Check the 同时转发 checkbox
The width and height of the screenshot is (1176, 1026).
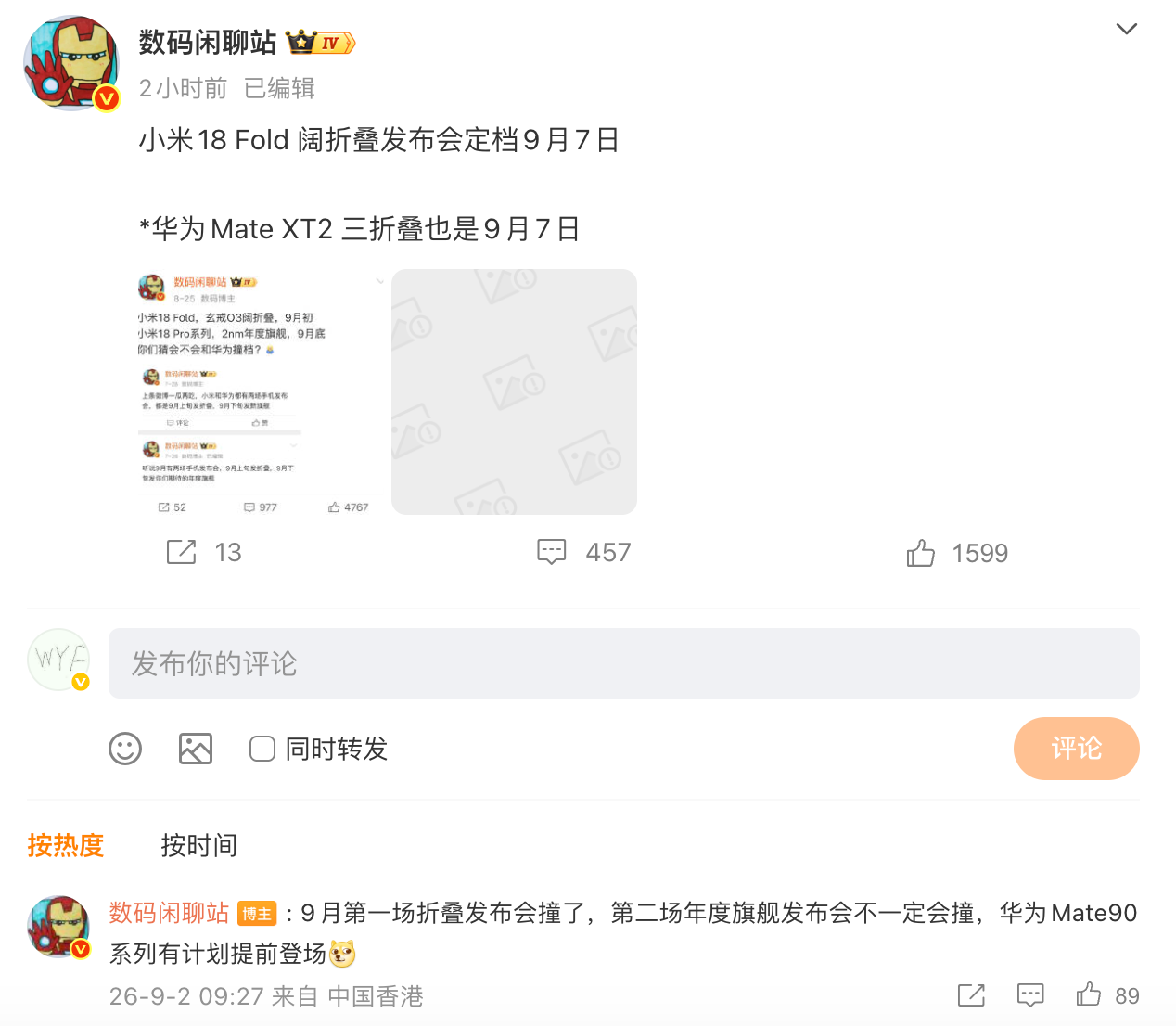[x=262, y=749]
